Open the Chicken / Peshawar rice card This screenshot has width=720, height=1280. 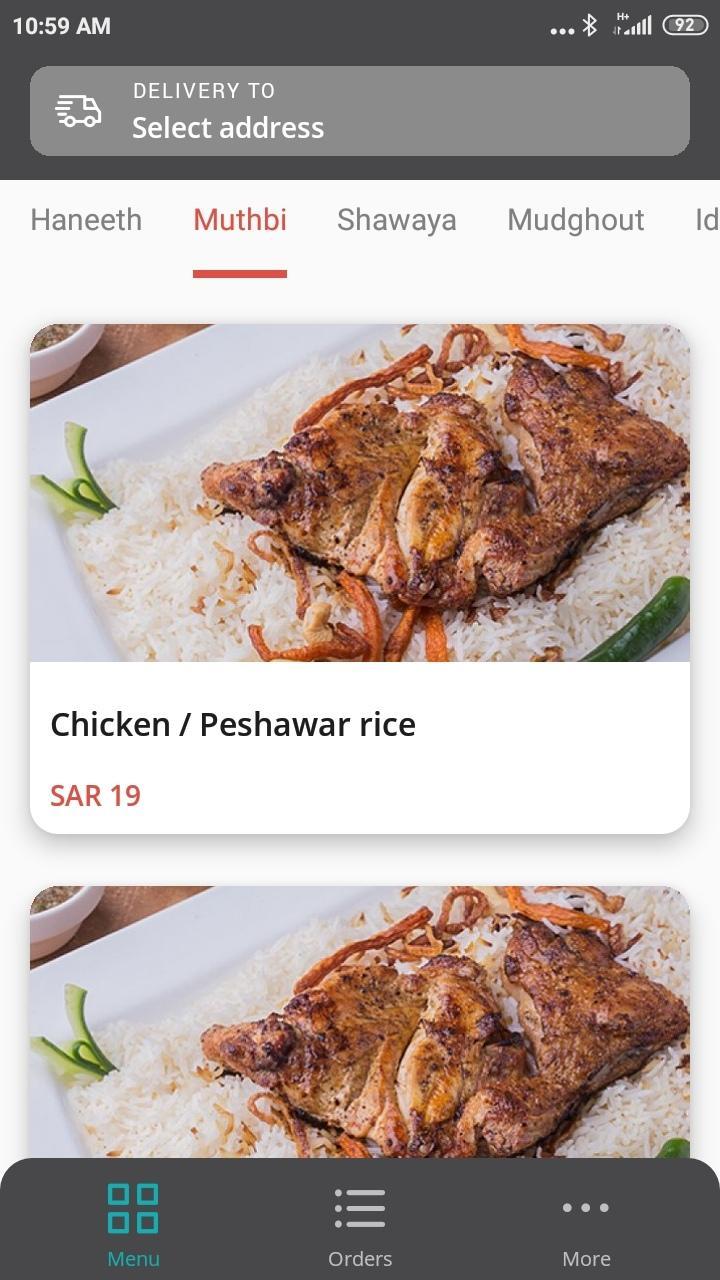coord(359,578)
